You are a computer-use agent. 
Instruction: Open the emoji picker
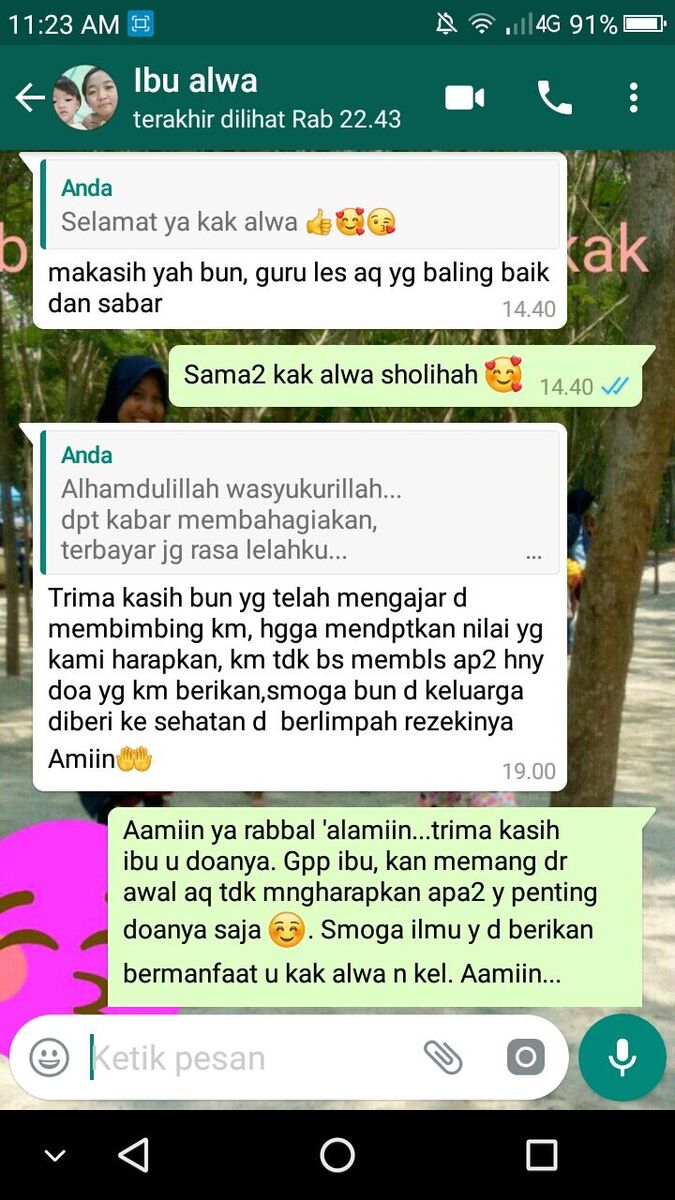[x=49, y=1057]
